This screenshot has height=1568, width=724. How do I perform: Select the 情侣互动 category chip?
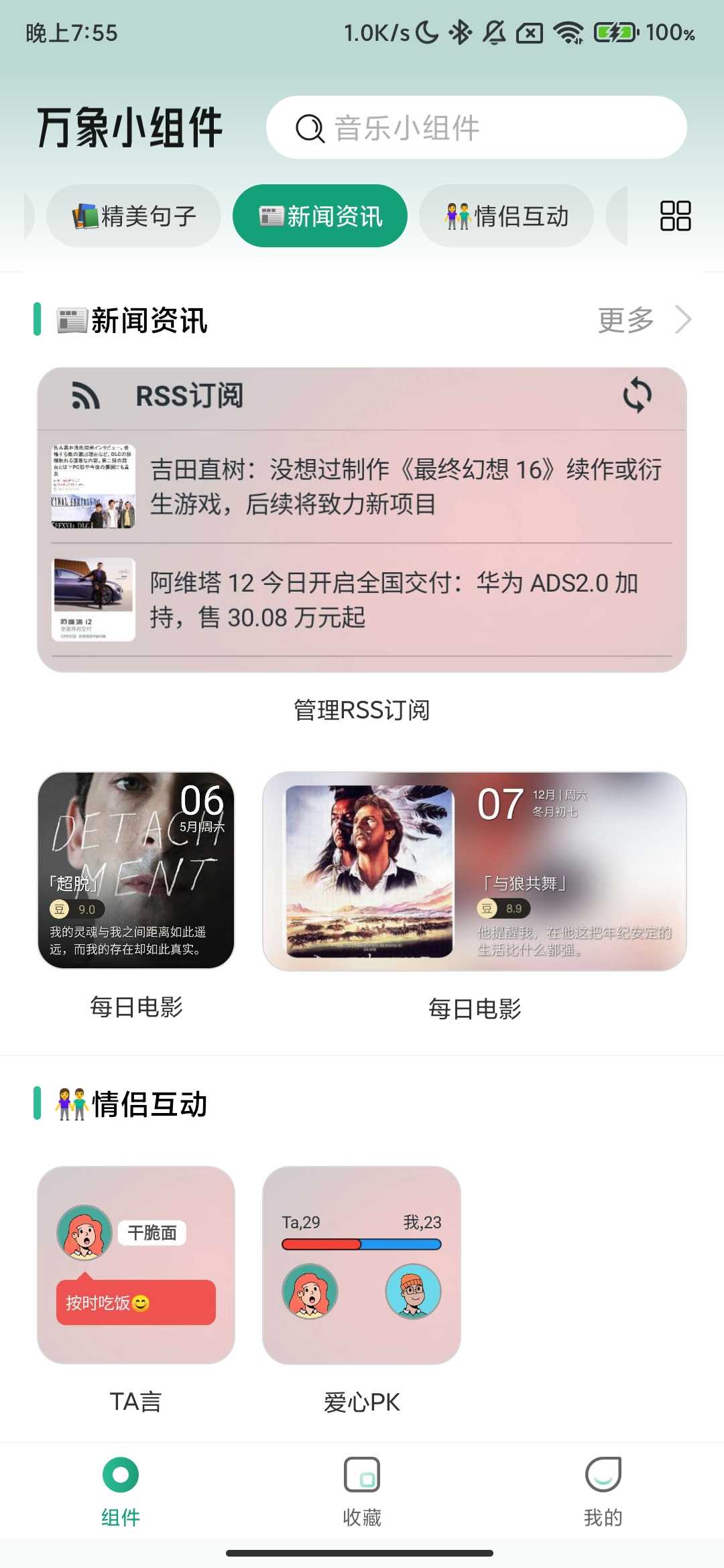(506, 216)
